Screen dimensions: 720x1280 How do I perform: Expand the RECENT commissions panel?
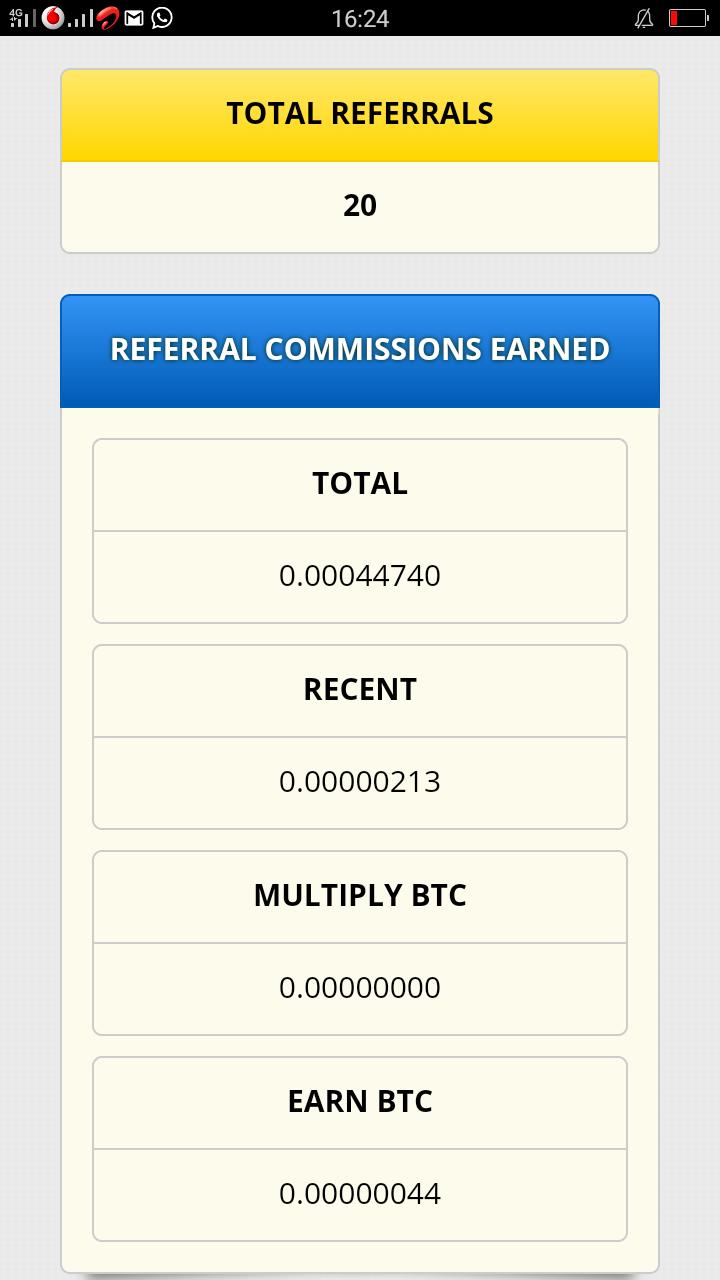tap(360, 690)
